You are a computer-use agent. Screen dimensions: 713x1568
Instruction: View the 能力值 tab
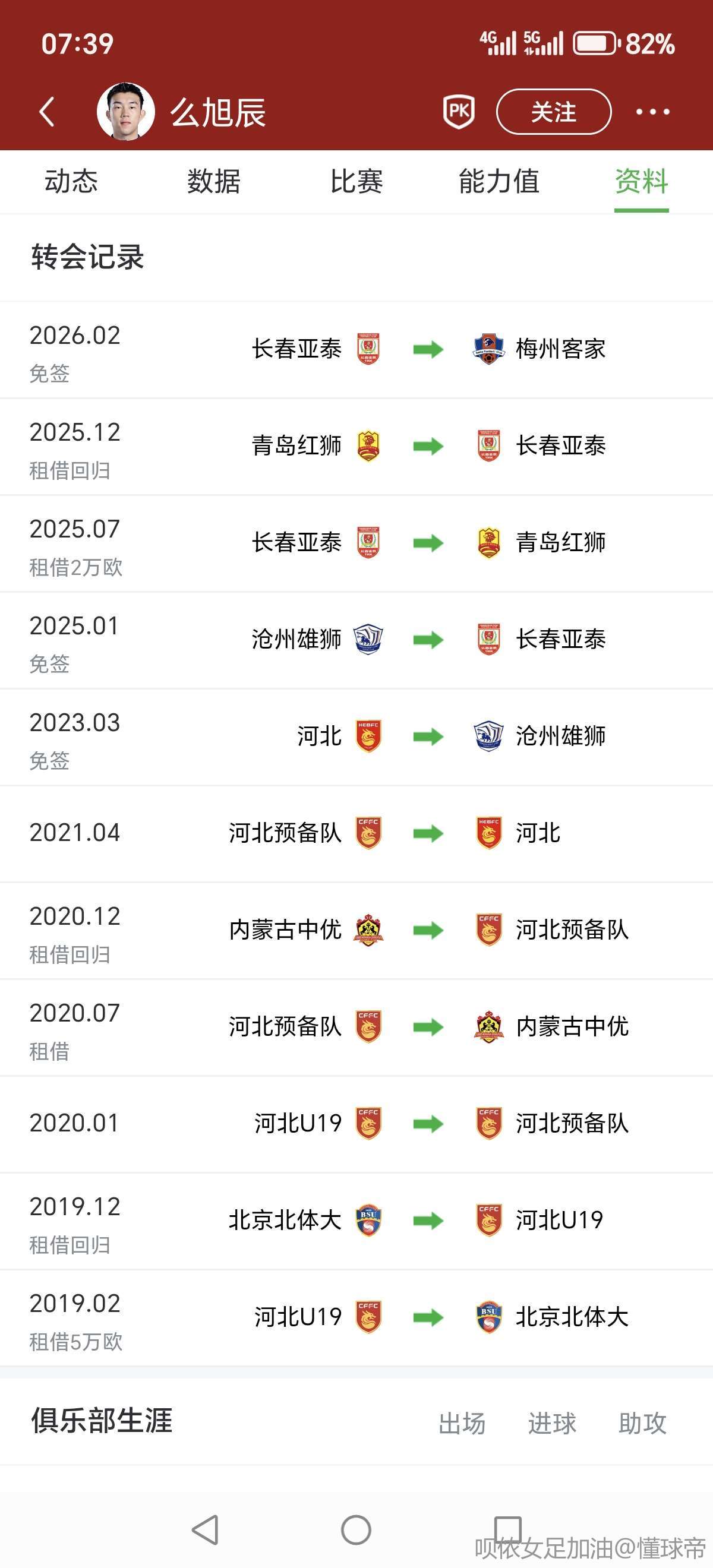[x=499, y=181]
